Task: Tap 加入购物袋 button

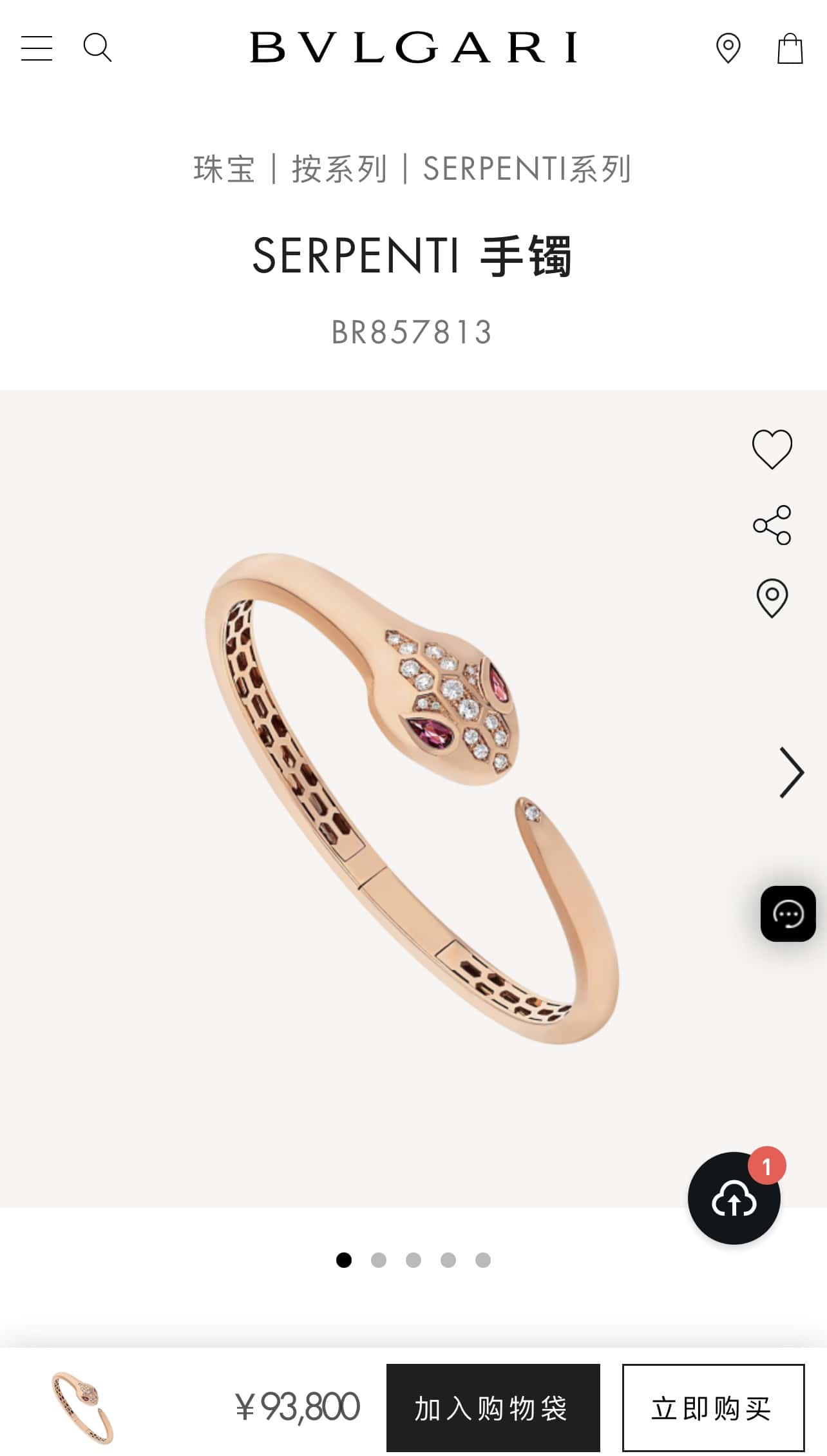Action: [493, 1408]
